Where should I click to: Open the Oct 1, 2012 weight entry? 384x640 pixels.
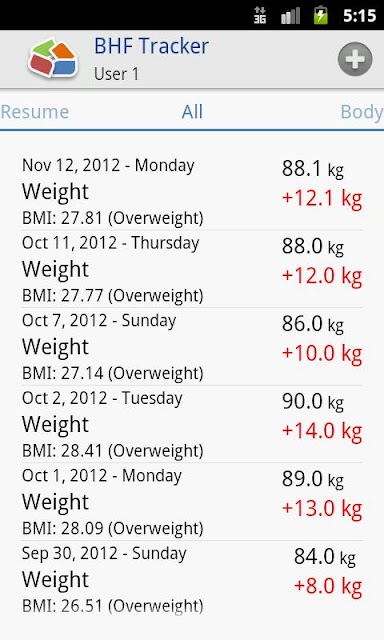pyautogui.click(x=192, y=502)
